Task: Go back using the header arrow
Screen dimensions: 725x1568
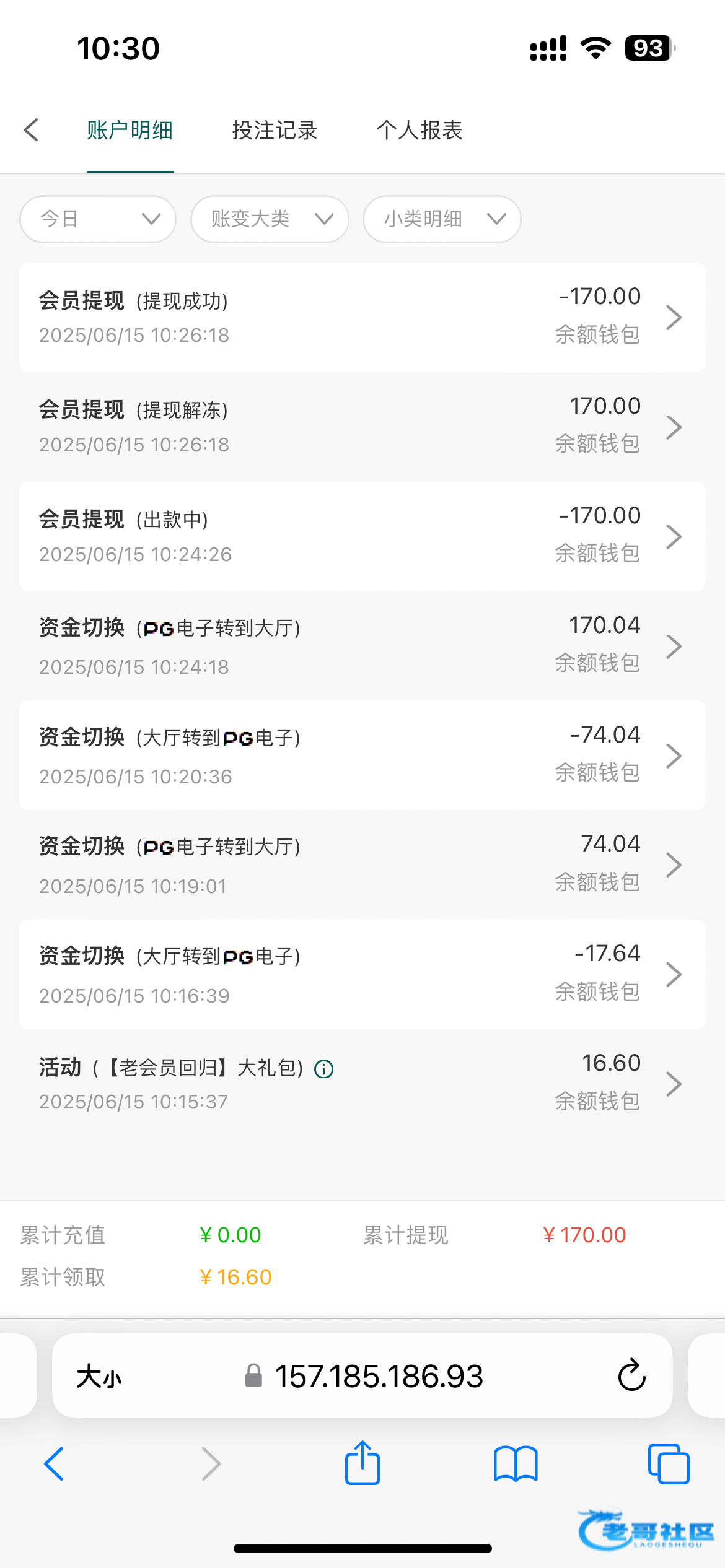Action: coord(31,130)
